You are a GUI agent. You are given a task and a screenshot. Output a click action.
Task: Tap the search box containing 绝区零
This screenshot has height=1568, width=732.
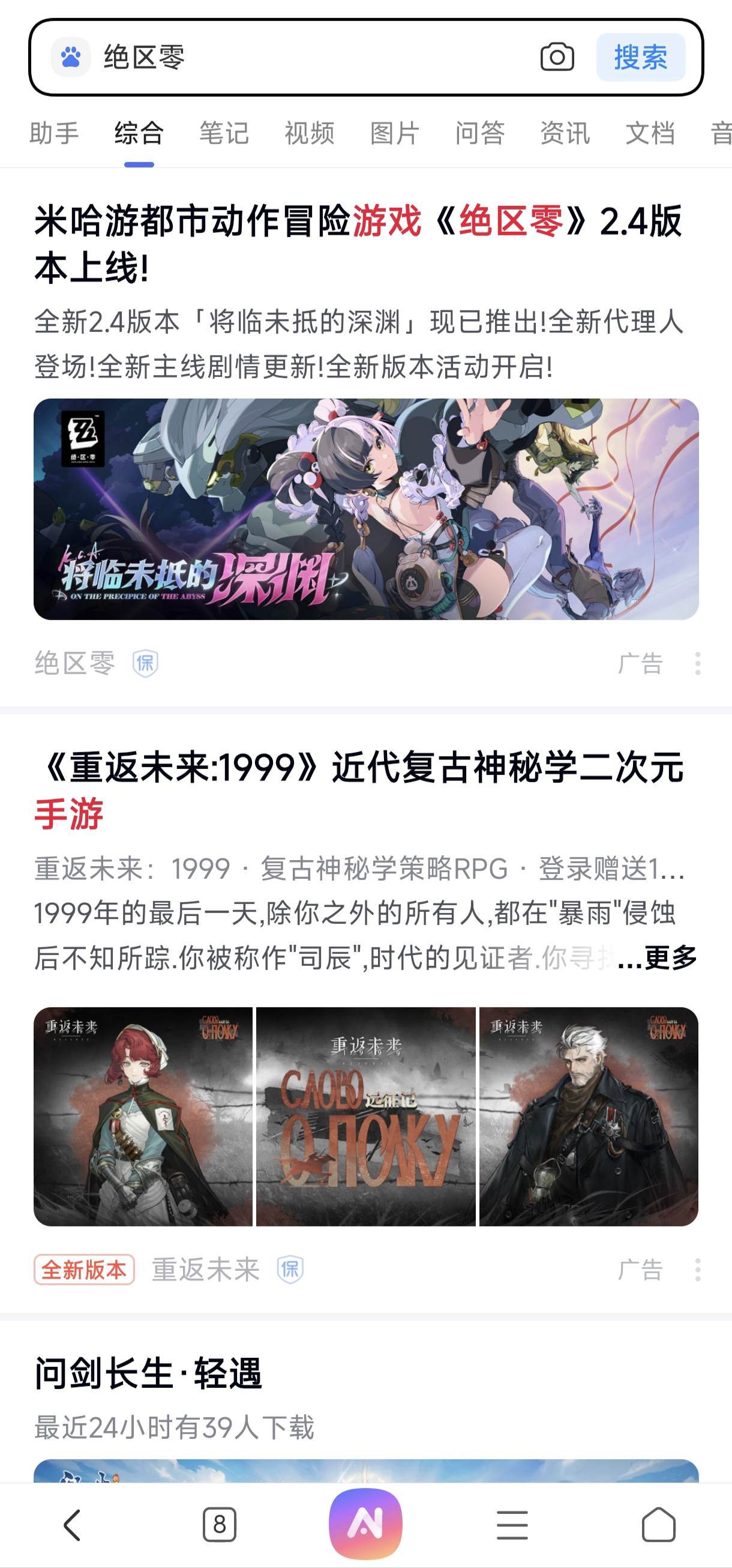pyautogui.click(x=304, y=57)
